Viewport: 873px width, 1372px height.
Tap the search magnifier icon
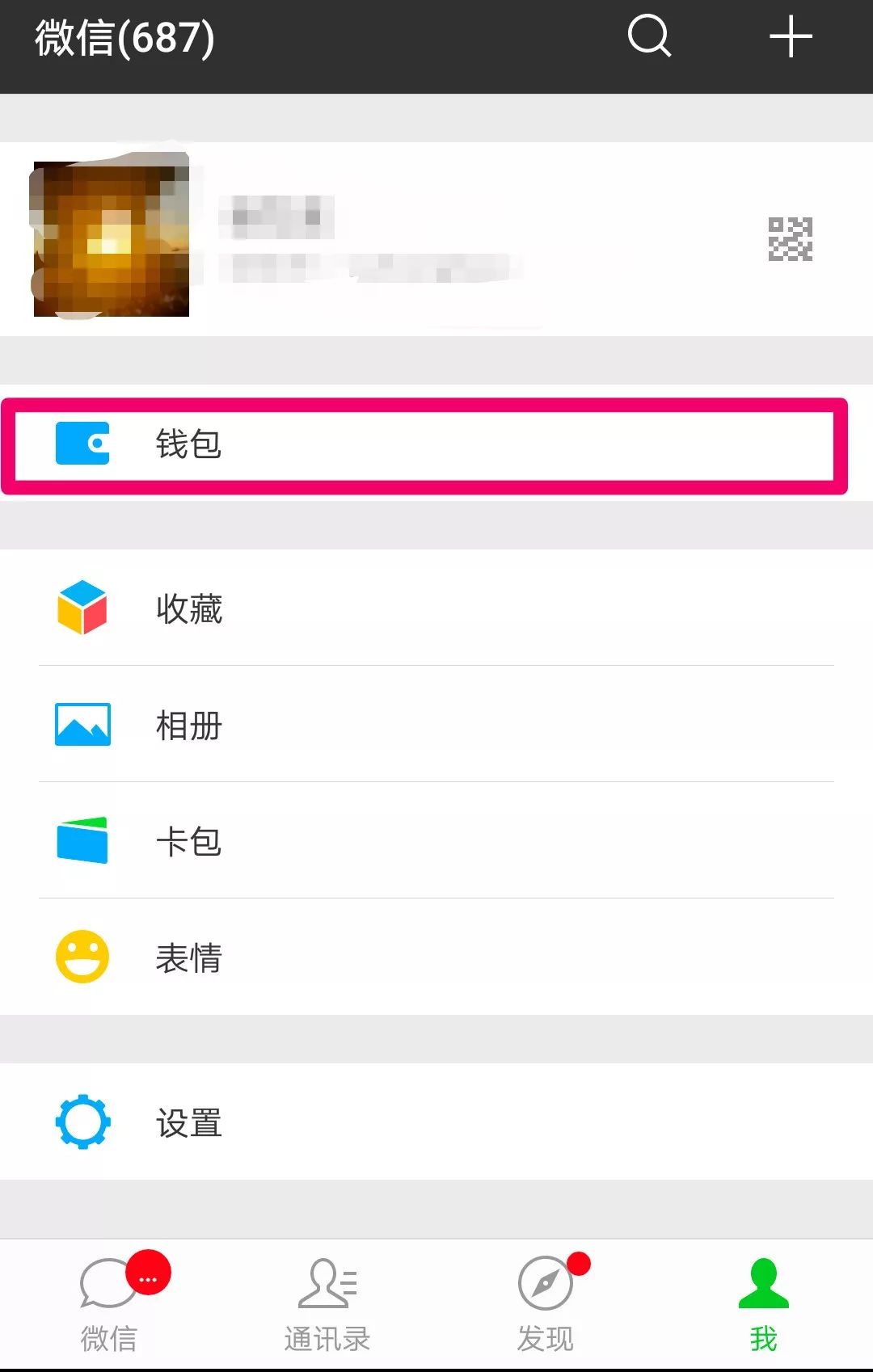(649, 36)
